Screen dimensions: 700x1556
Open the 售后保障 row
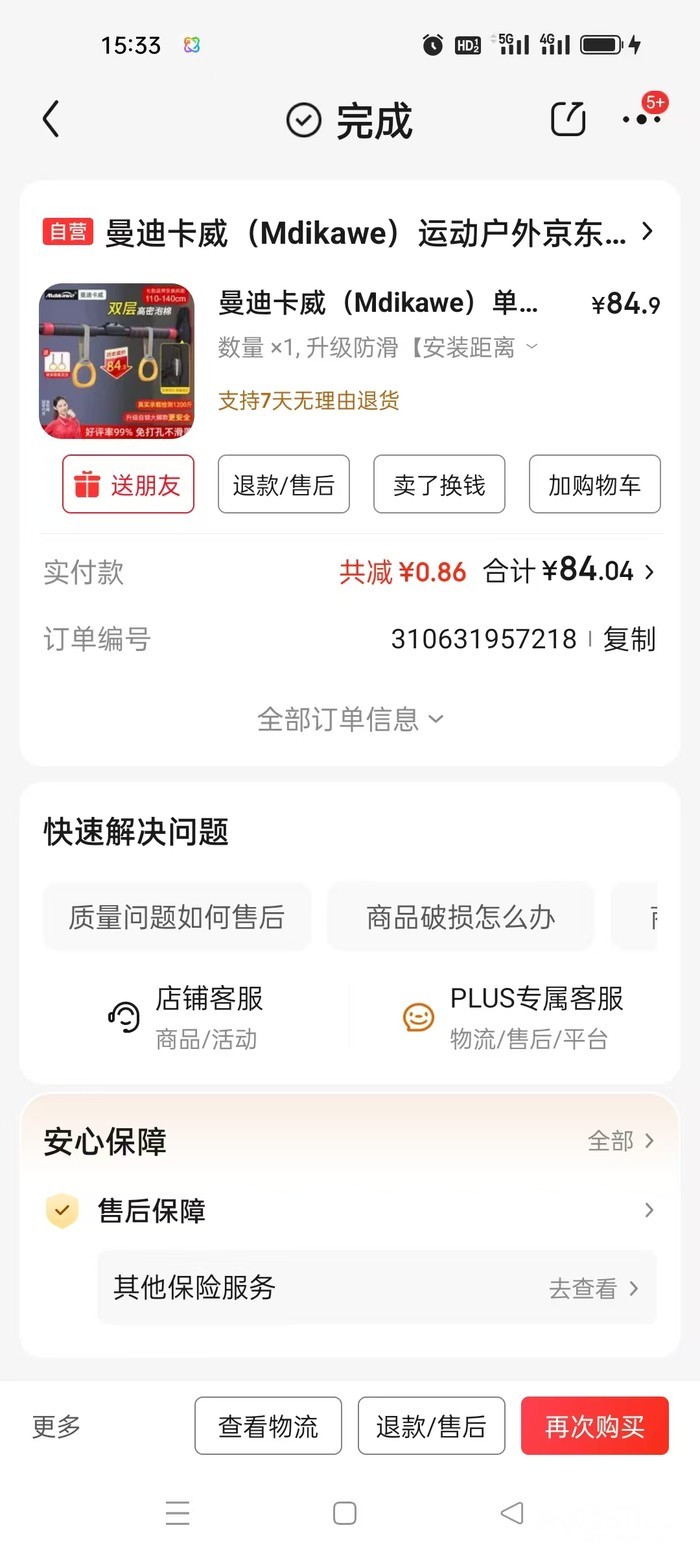pos(350,1211)
